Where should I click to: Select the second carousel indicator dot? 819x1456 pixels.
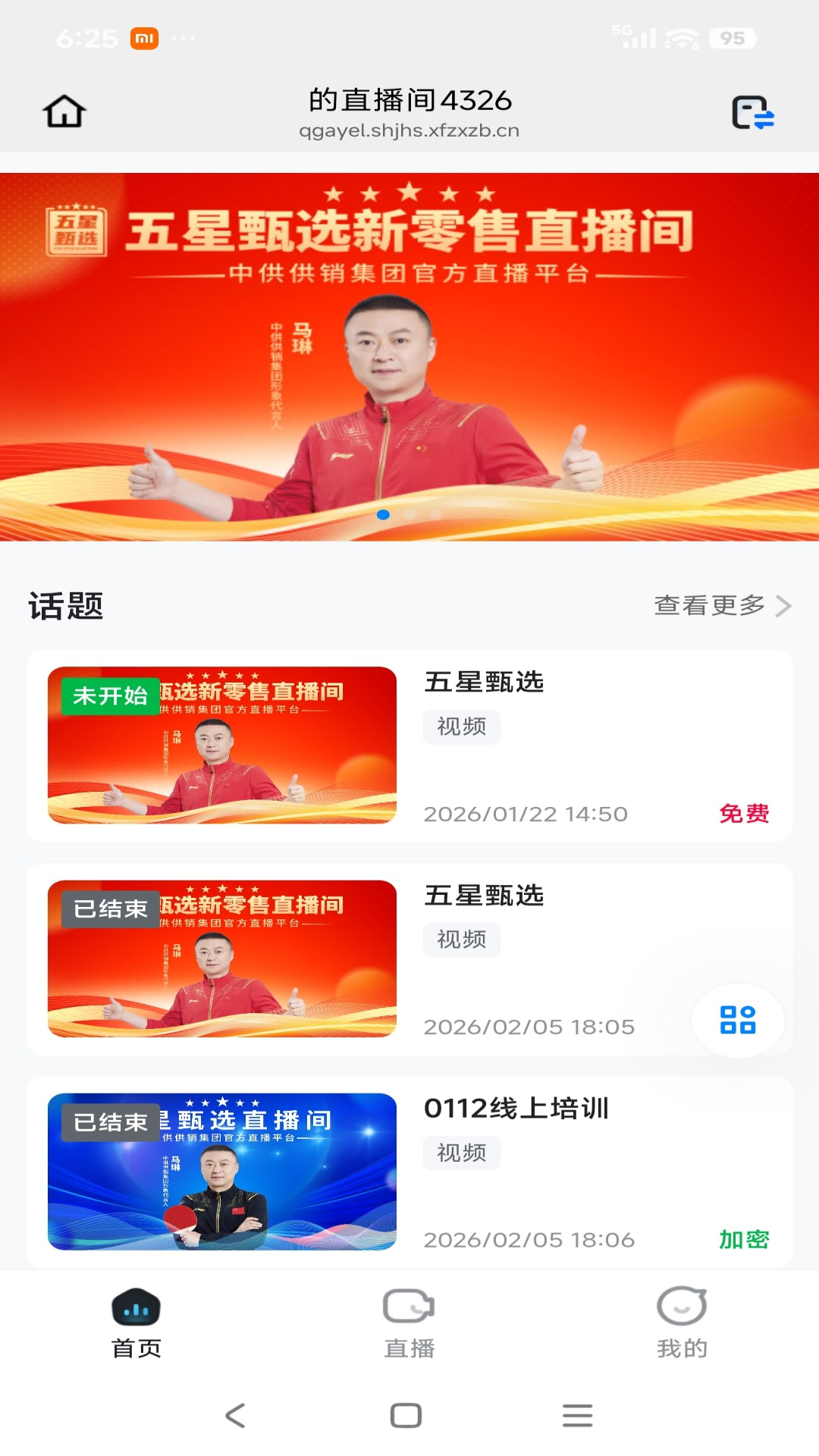(409, 515)
